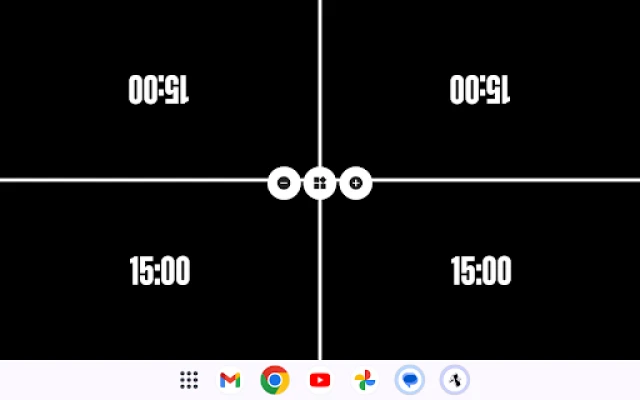This screenshot has height=400, width=640.
Task: Open the center grid layout button
Action: tap(319, 183)
